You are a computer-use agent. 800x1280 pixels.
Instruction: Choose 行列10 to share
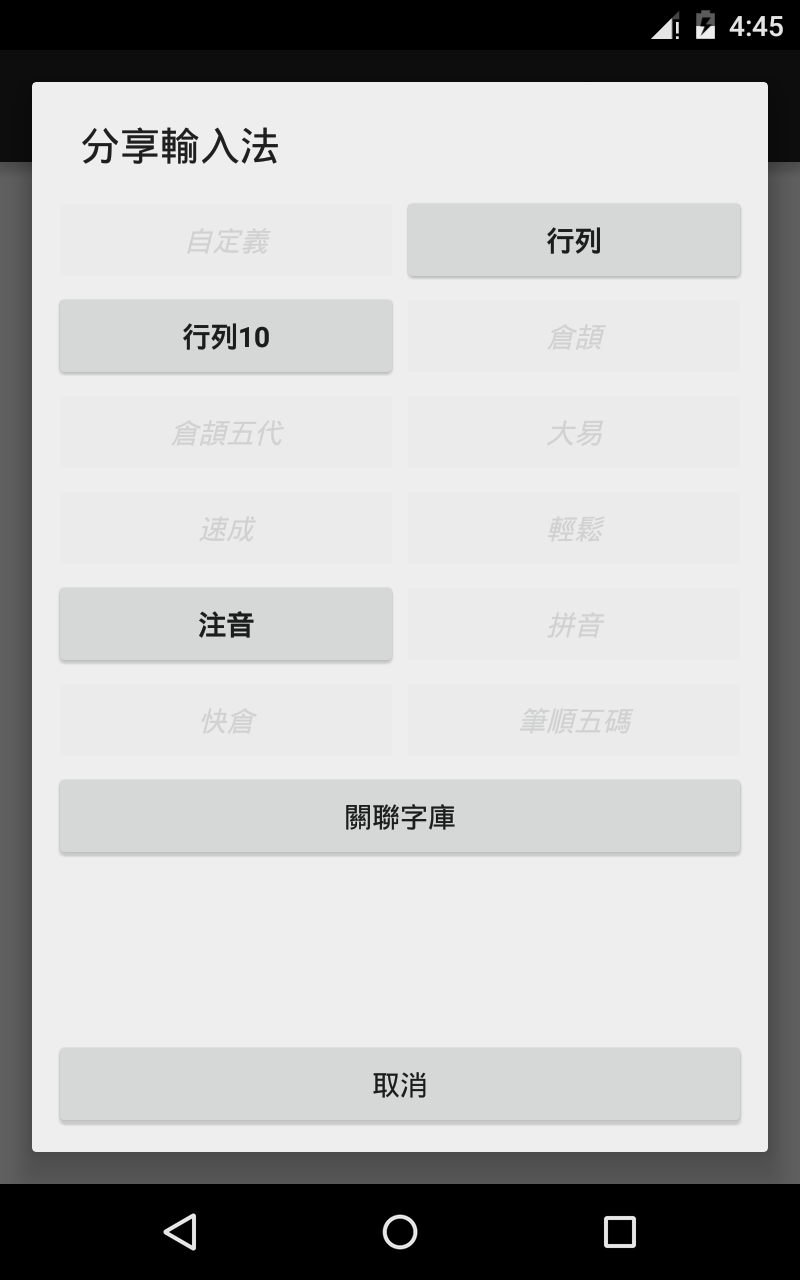(x=226, y=337)
